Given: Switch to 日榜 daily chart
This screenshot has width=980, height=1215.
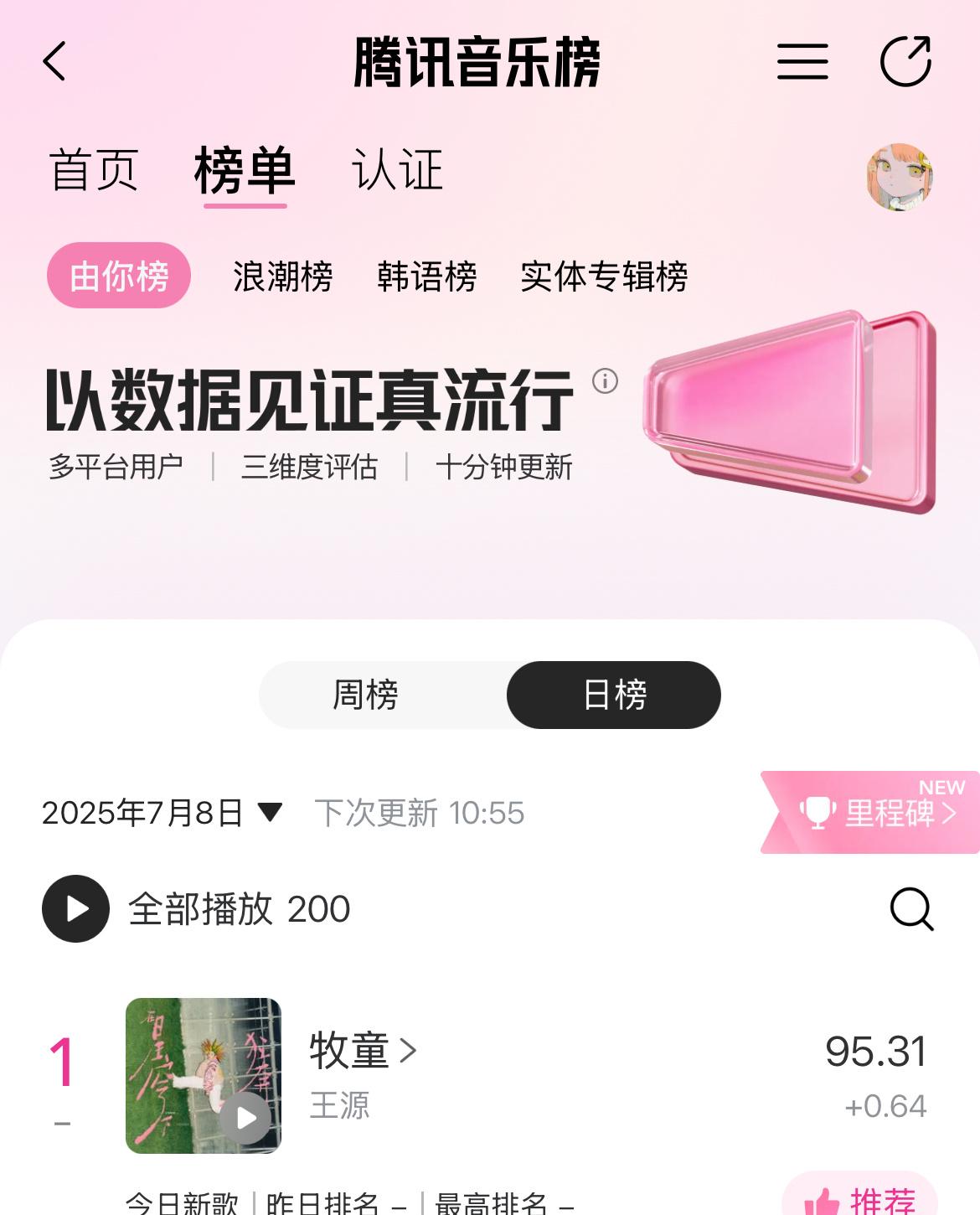Looking at the screenshot, I should tap(614, 695).
